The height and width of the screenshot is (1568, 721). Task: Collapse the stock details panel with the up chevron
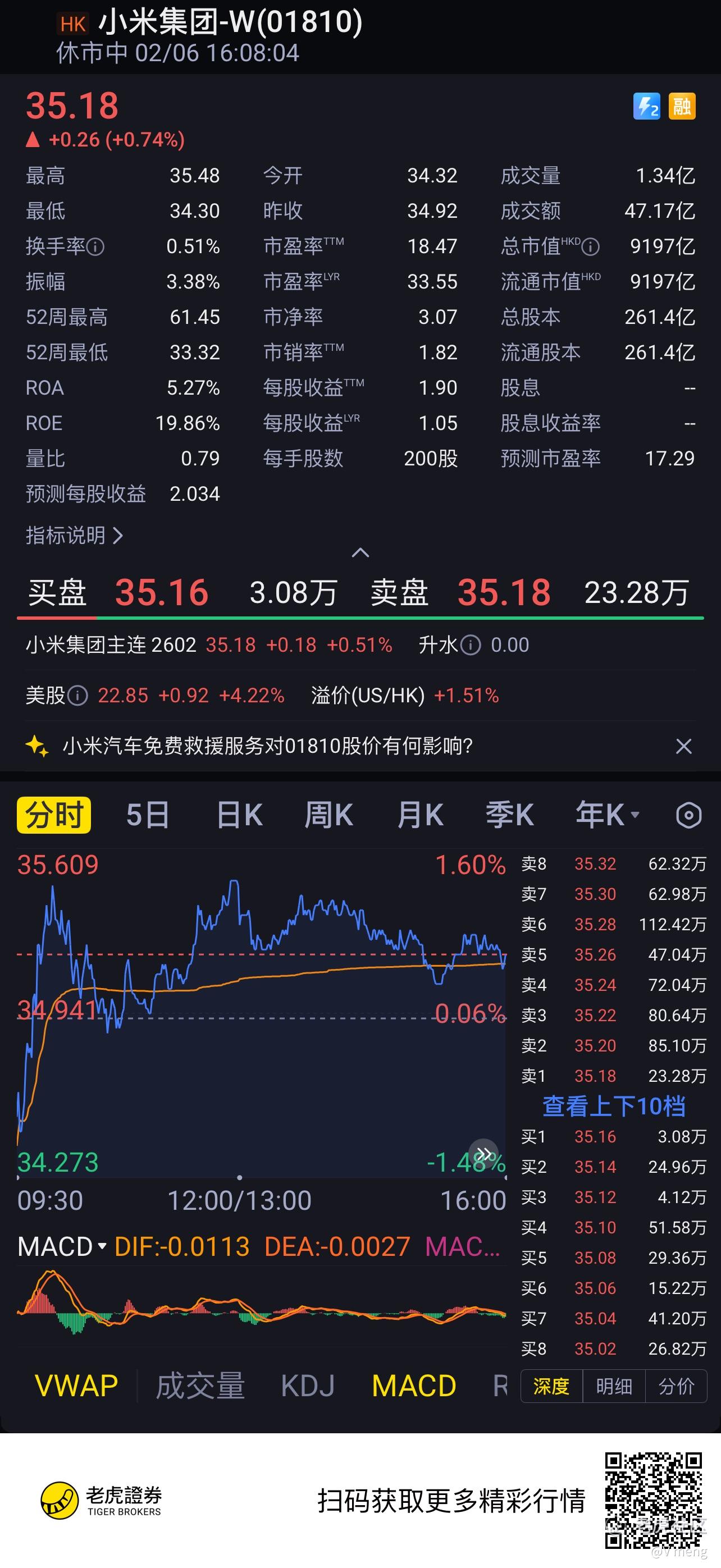pos(360,552)
